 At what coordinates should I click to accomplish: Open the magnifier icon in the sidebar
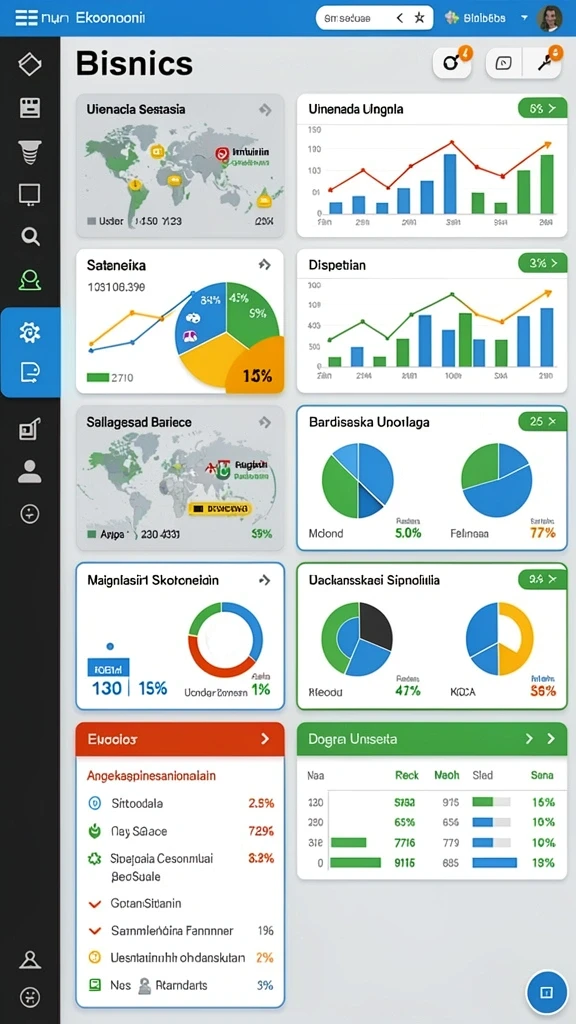30,236
